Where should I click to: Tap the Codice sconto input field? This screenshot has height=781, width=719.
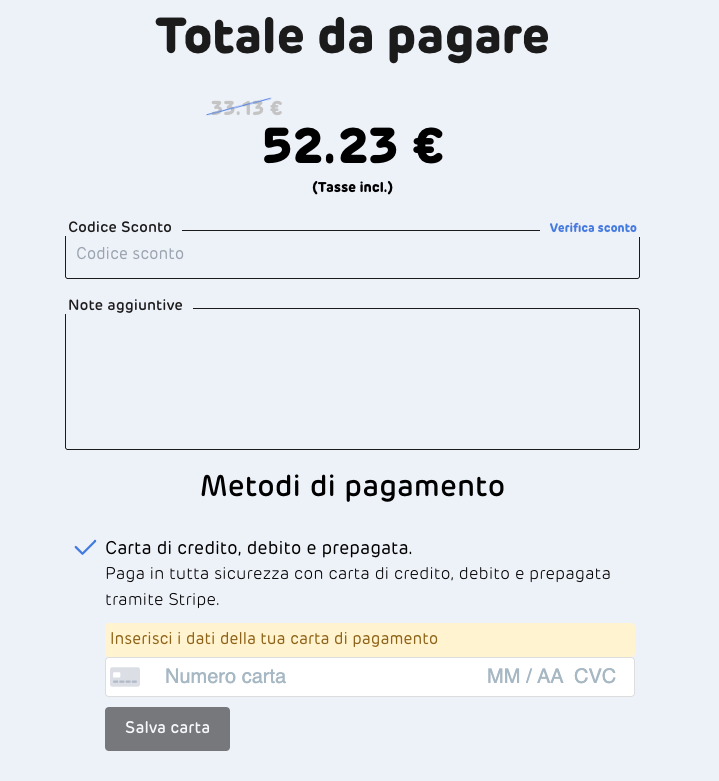[350, 255]
